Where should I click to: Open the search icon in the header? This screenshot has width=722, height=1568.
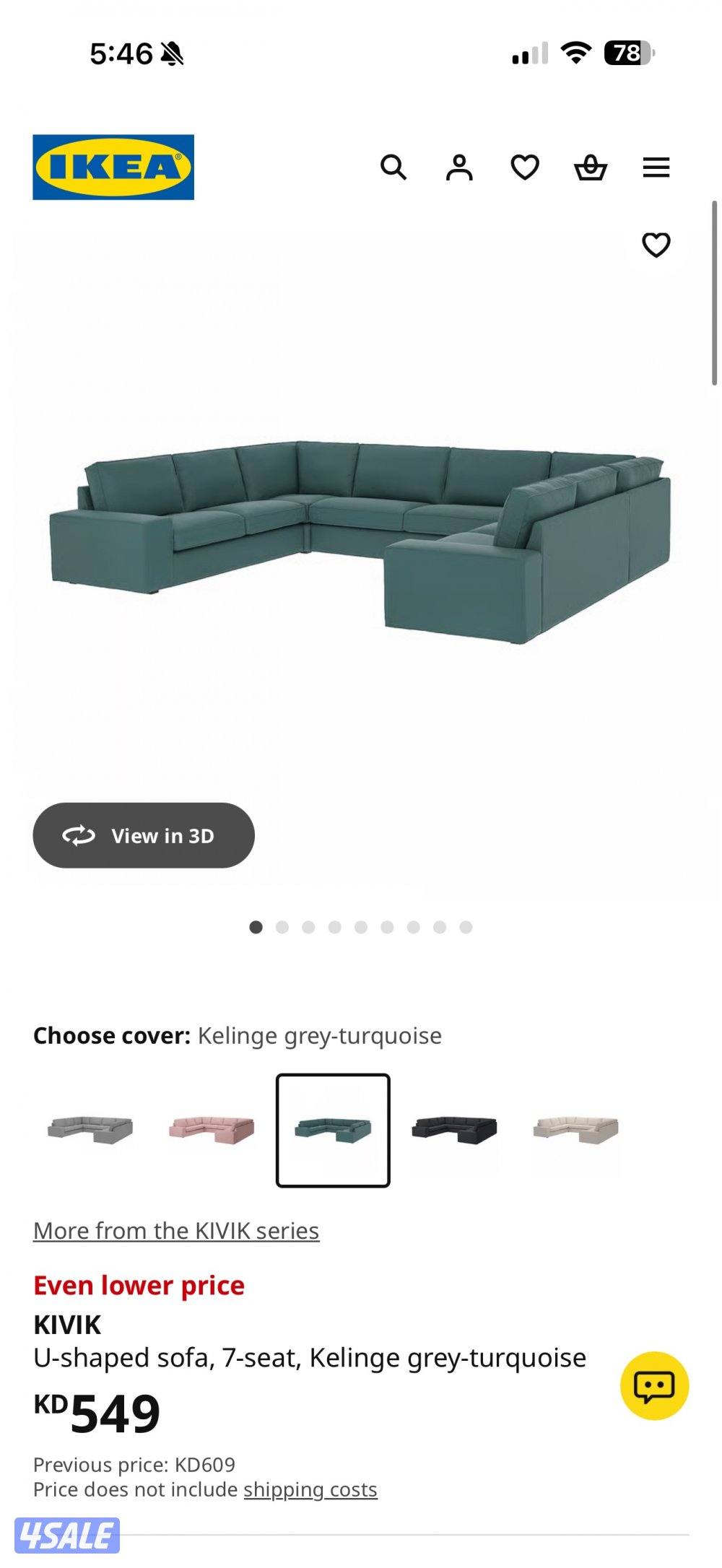393,167
